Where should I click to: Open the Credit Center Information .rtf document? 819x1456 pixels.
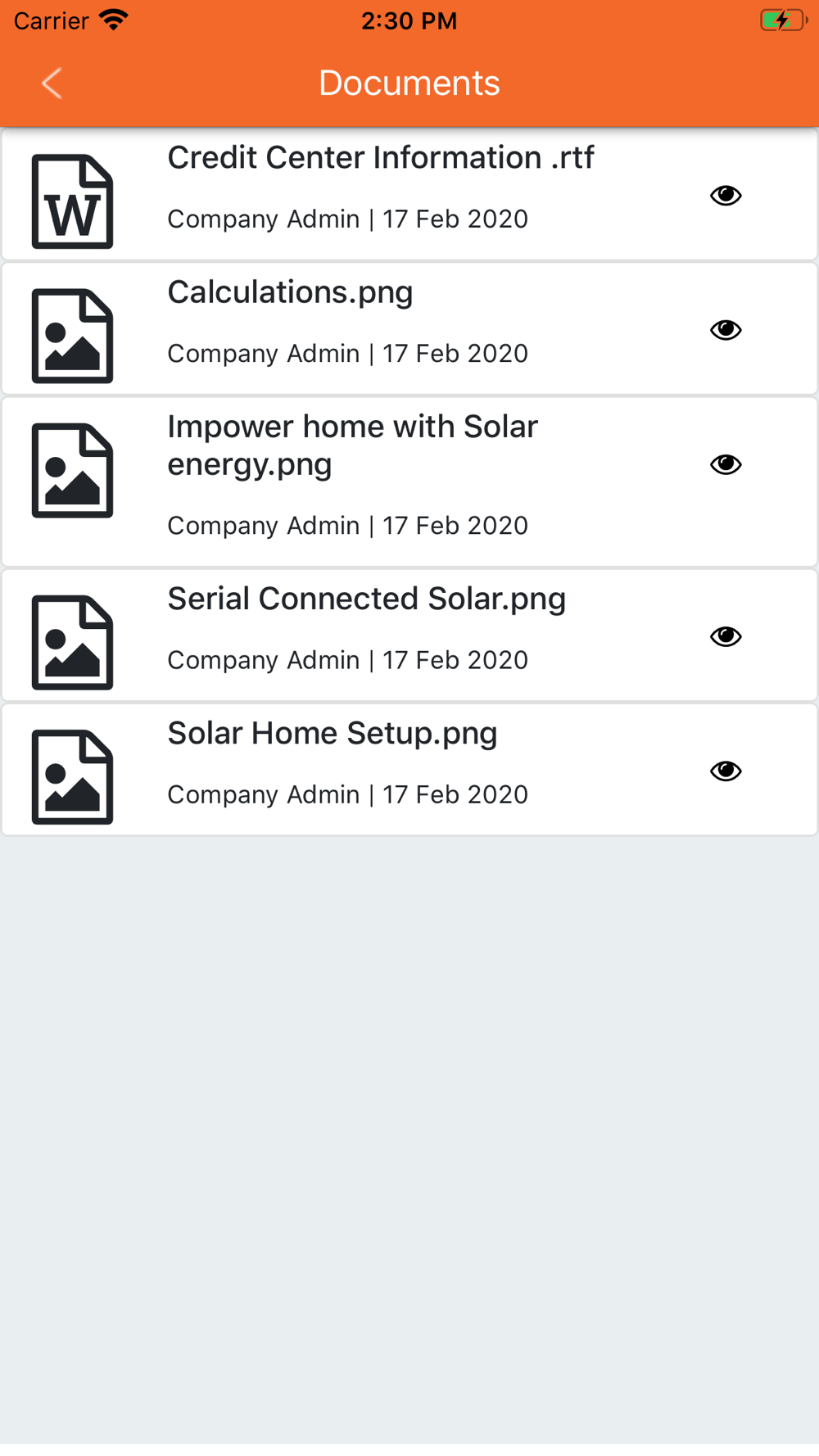[409, 194]
